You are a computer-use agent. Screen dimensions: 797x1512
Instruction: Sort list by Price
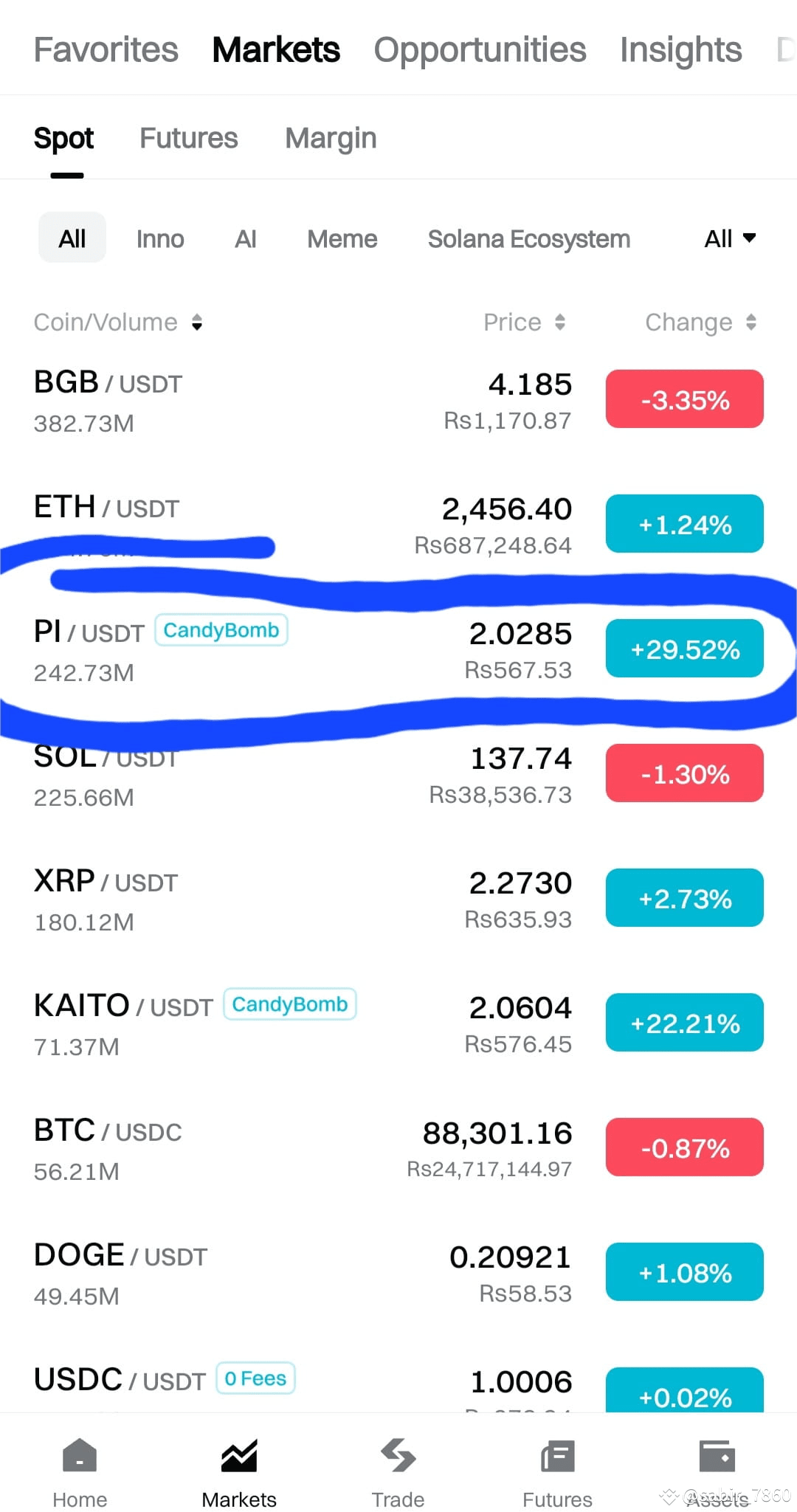[525, 322]
